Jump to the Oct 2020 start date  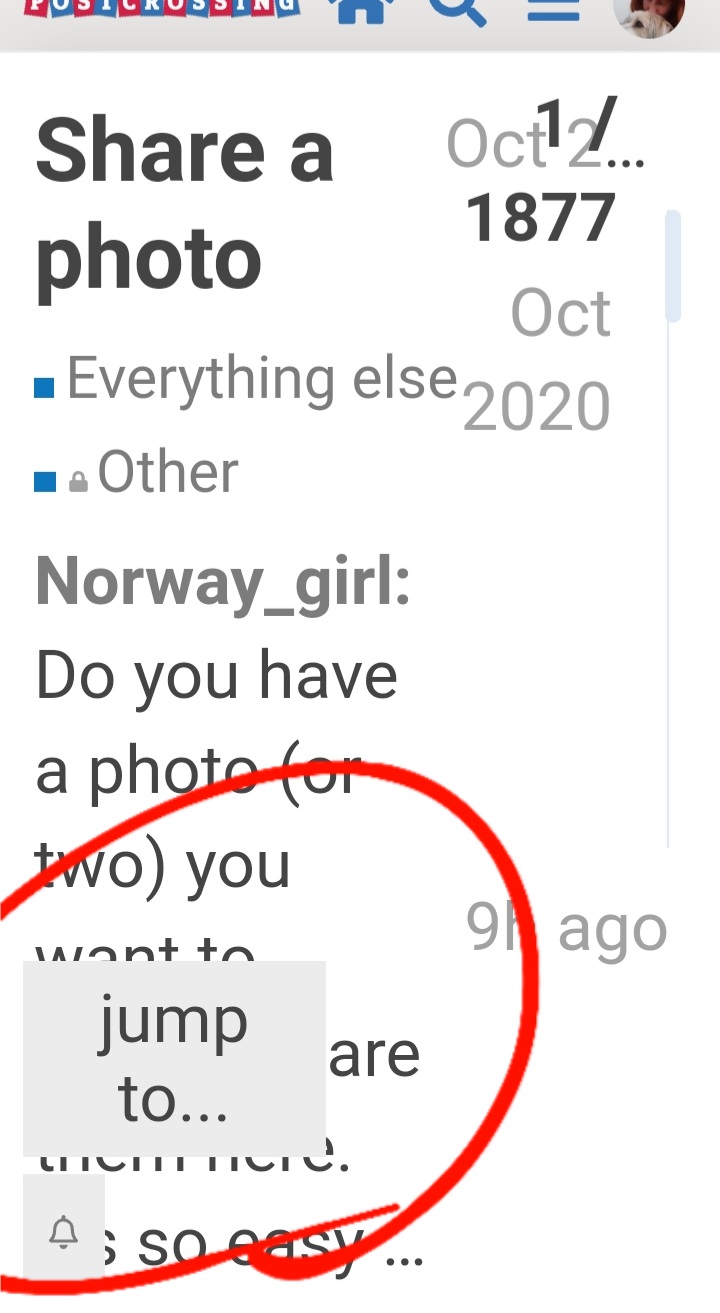tap(537, 360)
